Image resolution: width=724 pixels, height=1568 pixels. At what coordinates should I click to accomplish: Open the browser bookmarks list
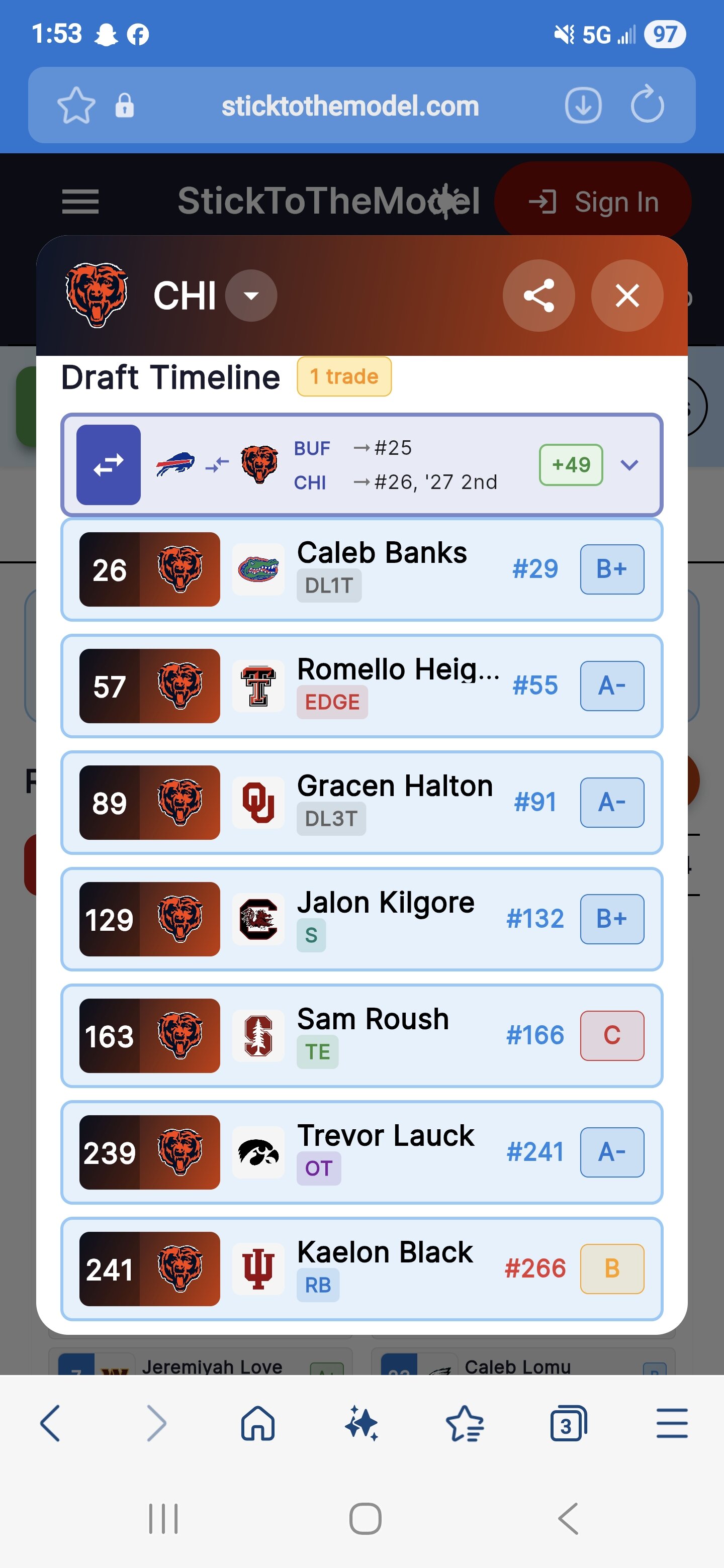pyautogui.click(x=465, y=1423)
